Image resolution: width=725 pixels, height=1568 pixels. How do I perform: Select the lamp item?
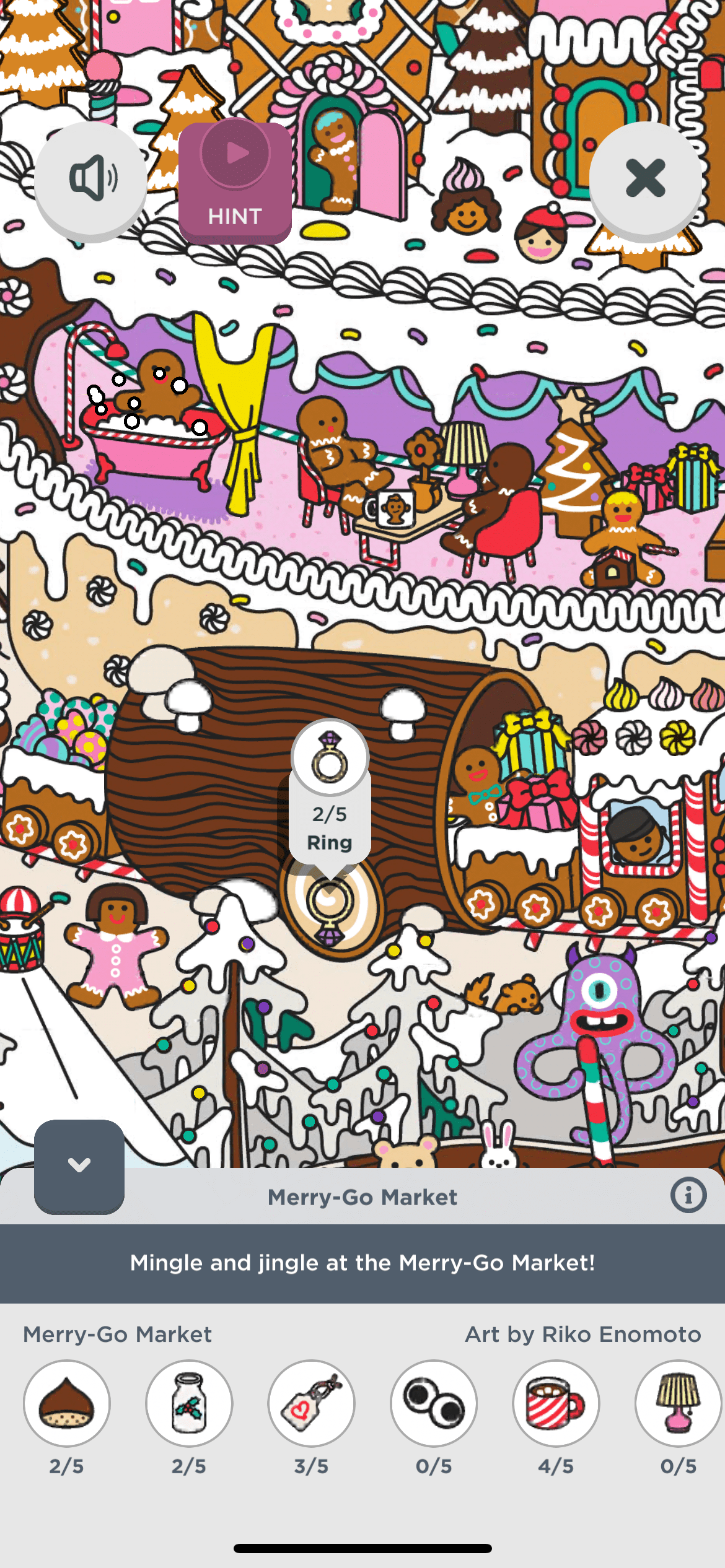pos(678,1403)
